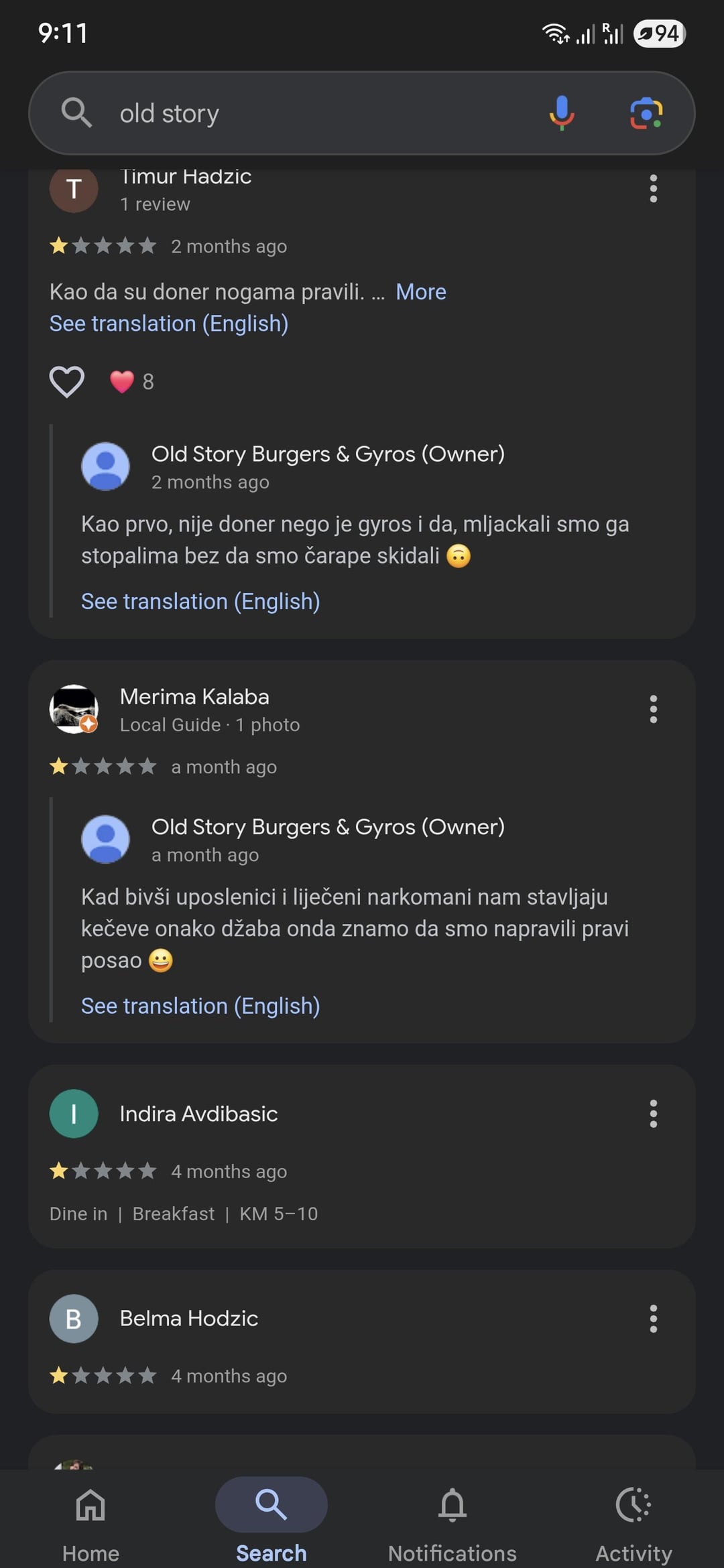The height and width of the screenshot is (1568, 724).
Task: View Indira Avdibasic's profile
Action: (x=198, y=1114)
